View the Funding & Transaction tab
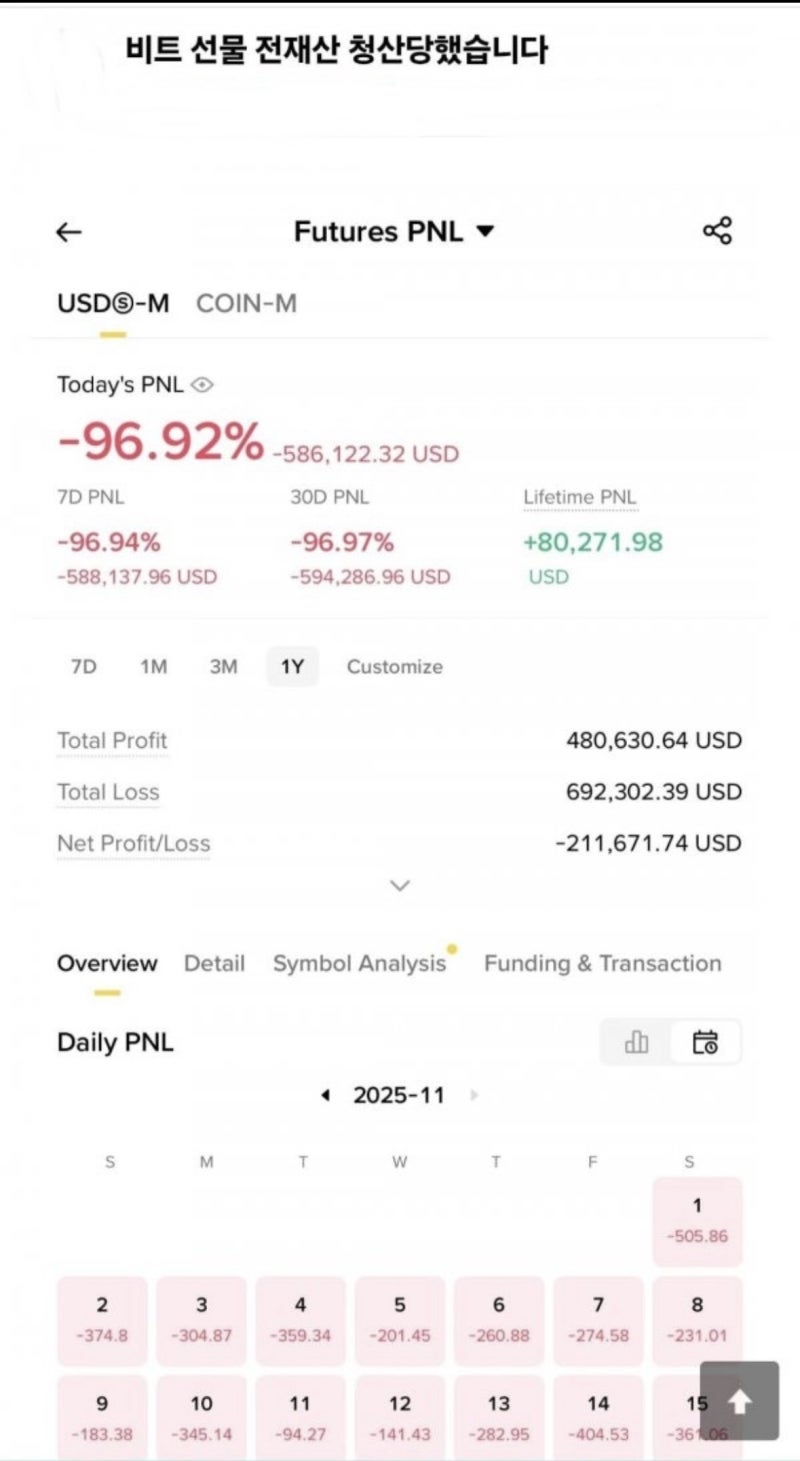The width and height of the screenshot is (800, 1461). tap(602, 964)
